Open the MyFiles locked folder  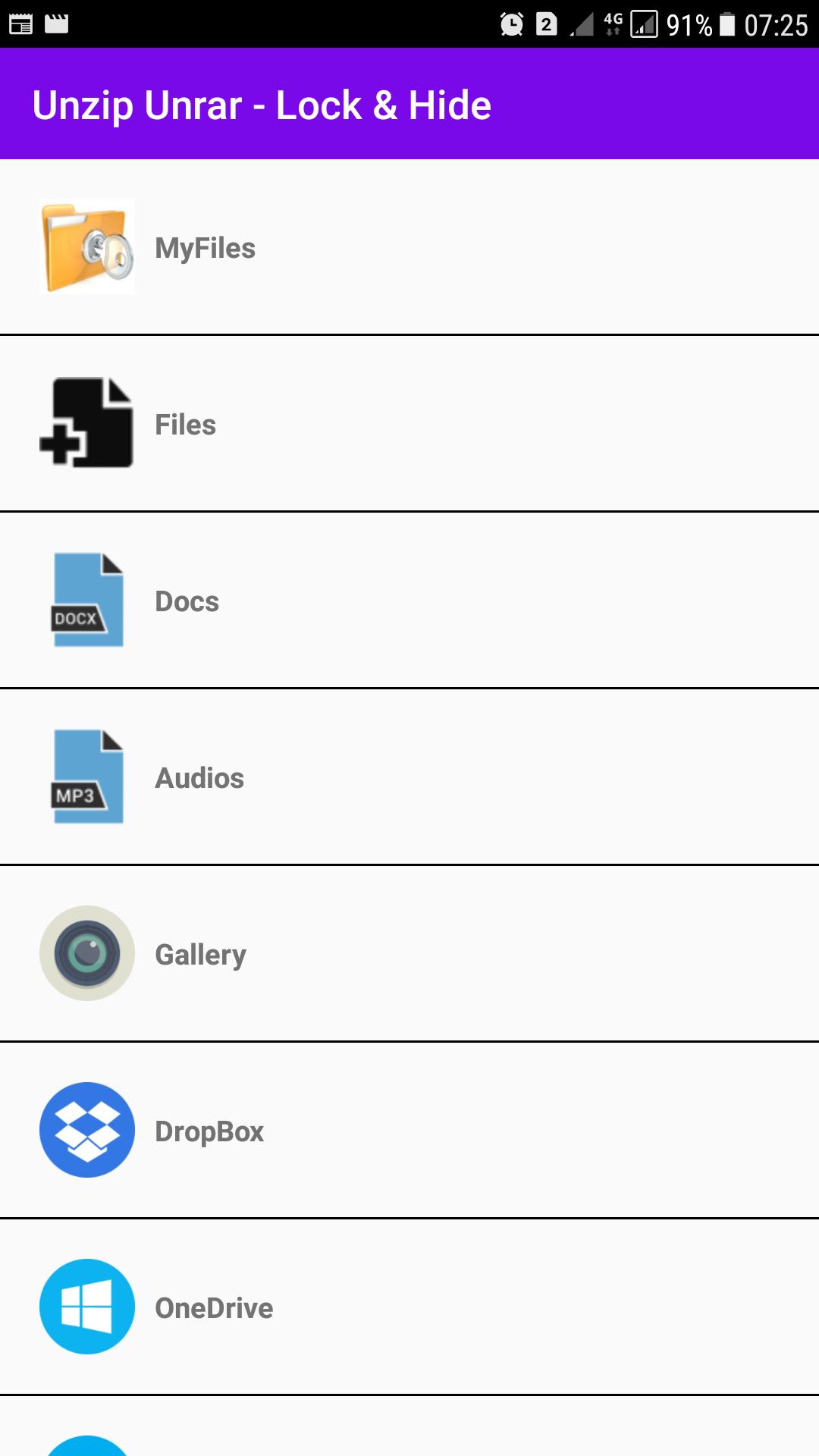[x=205, y=248]
